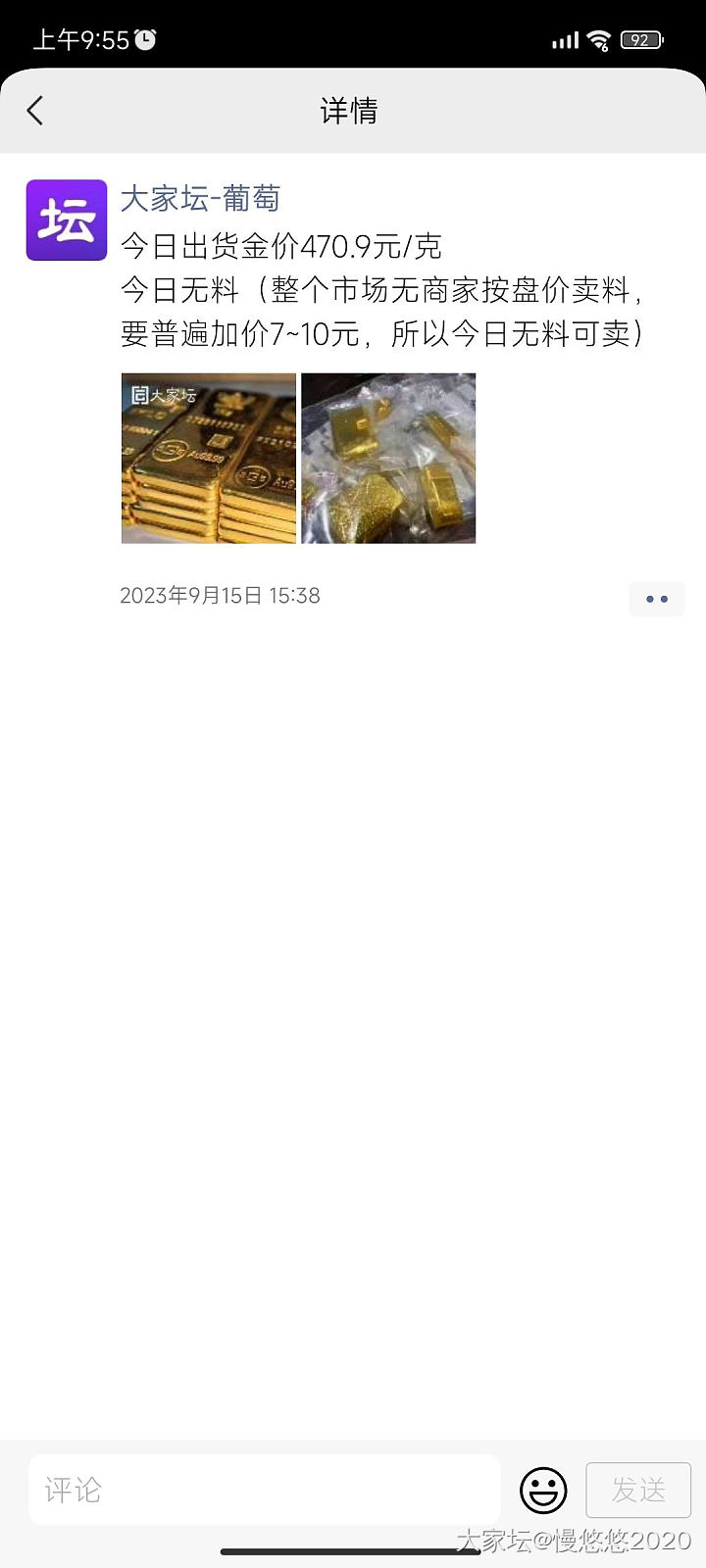Viewport: 706px width, 1568px height.
Task: View the stacked gold bars photo
Action: (209, 458)
